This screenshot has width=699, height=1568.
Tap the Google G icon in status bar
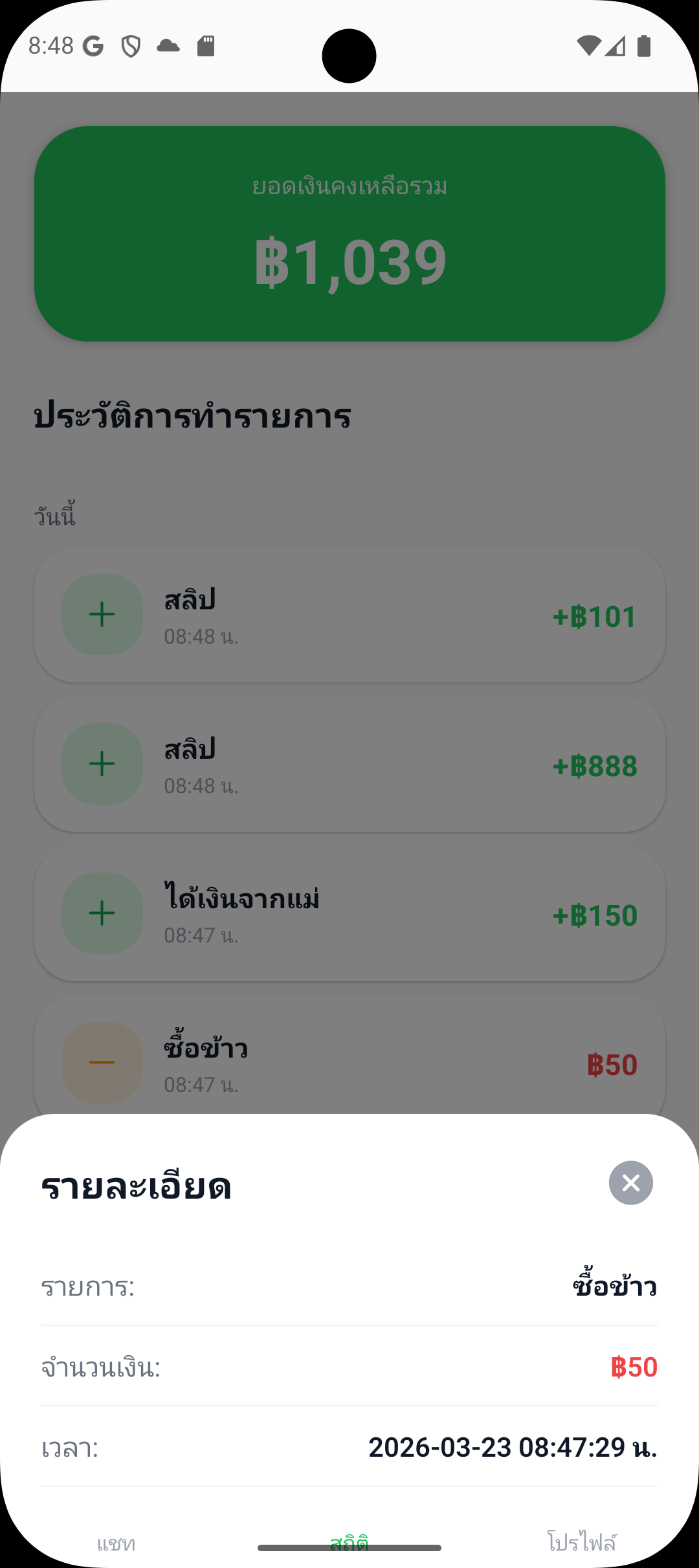coord(93,47)
